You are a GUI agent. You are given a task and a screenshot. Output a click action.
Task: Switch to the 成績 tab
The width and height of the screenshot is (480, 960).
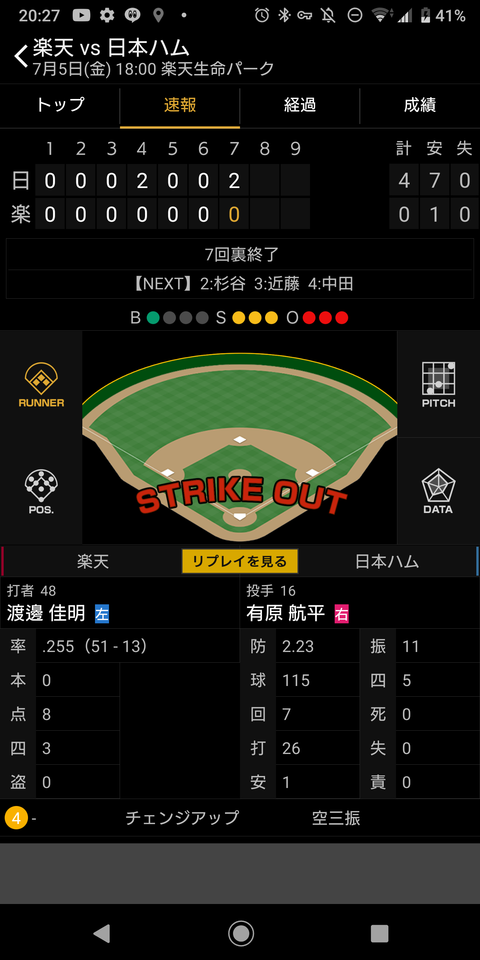pyautogui.click(x=420, y=105)
